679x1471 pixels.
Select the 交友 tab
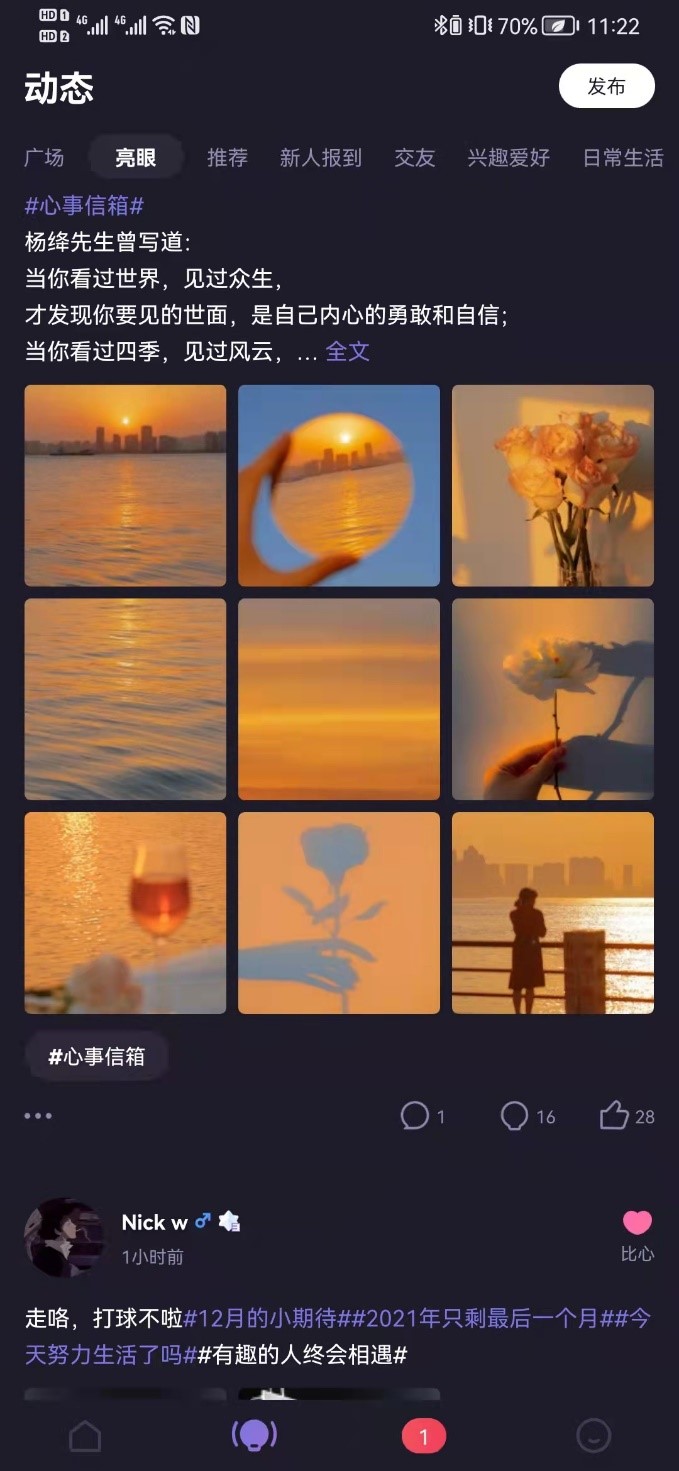tap(414, 157)
